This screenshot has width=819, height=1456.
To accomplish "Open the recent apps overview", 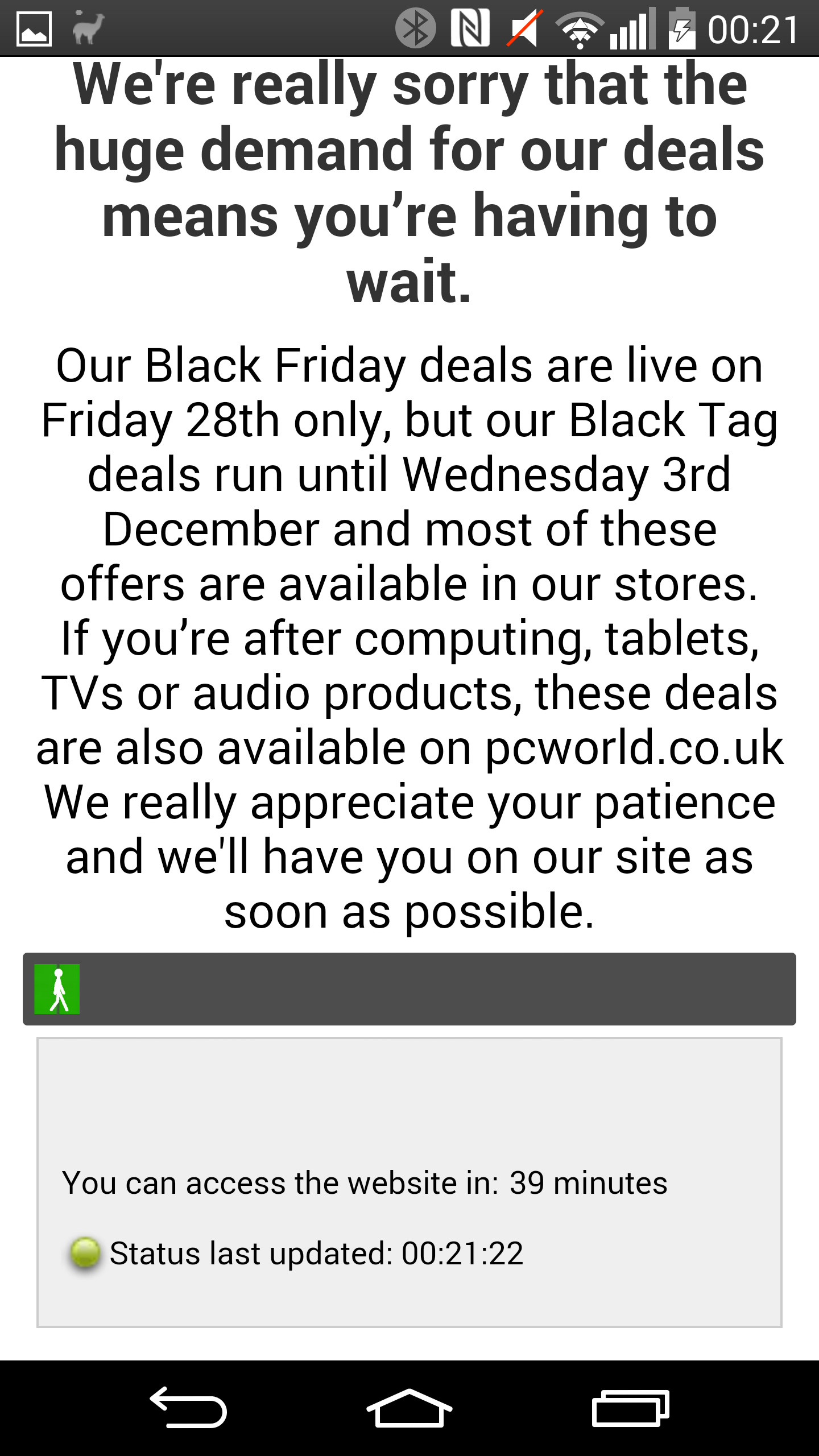I will [631, 1408].
